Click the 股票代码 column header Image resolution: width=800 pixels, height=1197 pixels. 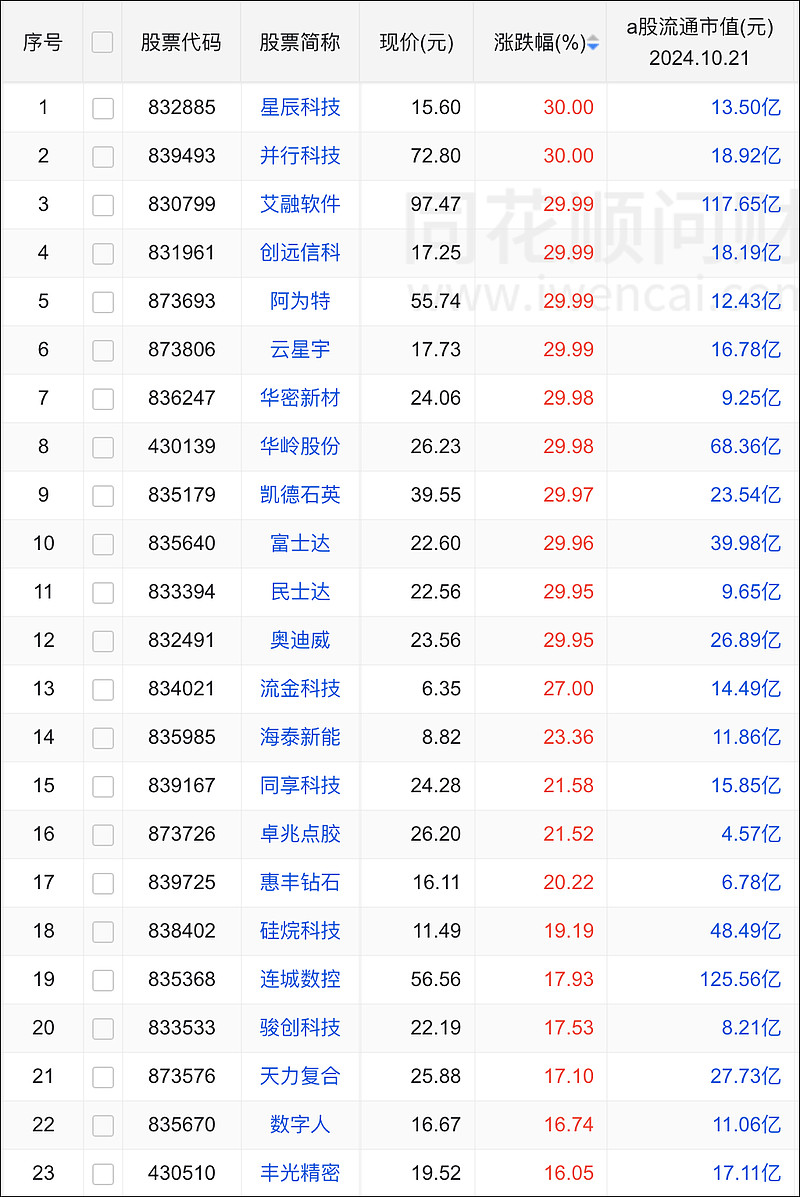click(x=181, y=42)
